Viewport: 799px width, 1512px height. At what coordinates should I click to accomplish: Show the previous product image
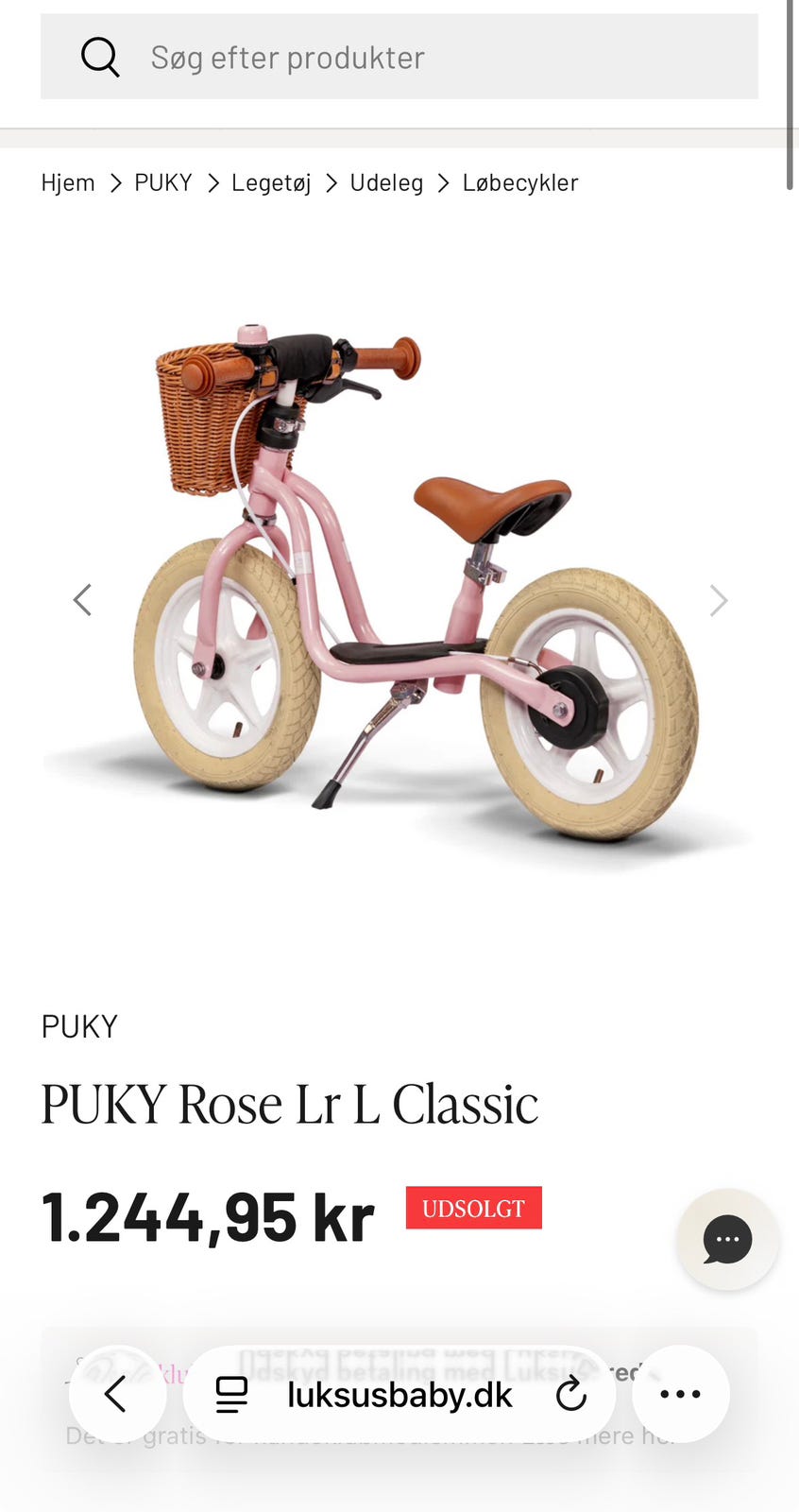[x=83, y=599]
